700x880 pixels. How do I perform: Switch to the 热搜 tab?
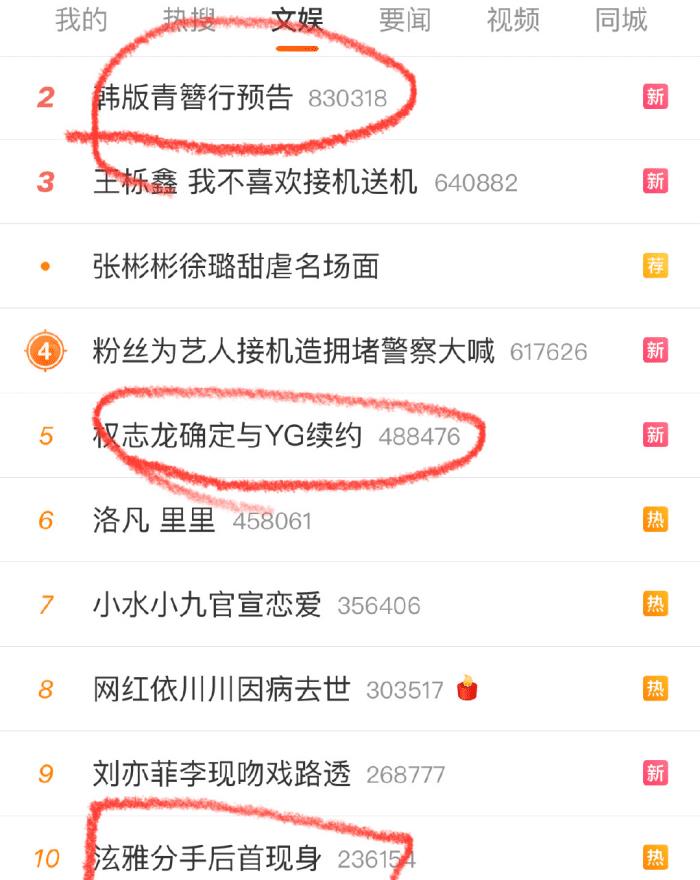pyautogui.click(x=189, y=20)
